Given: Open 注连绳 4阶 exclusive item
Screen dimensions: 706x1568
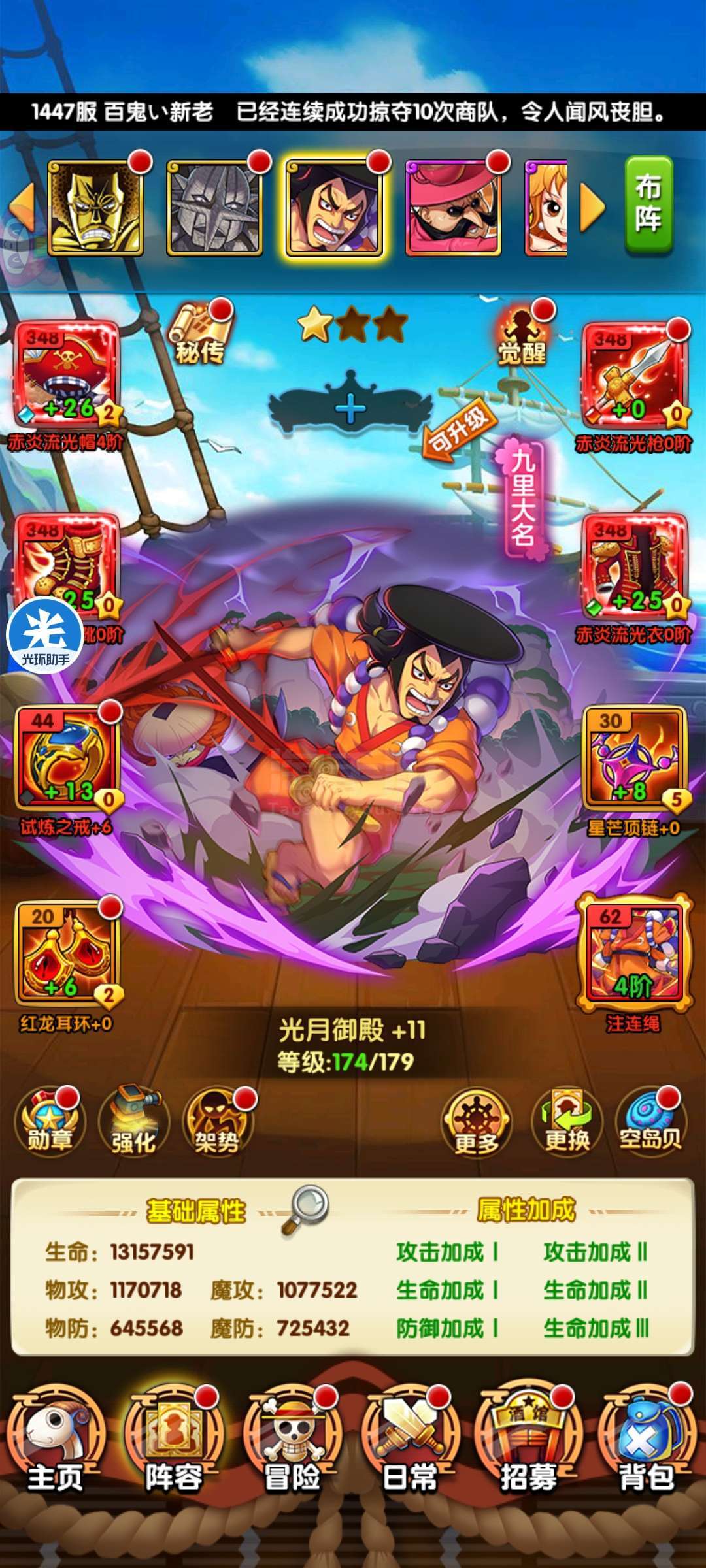Looking at the screenshot, I should click(634, 953).
